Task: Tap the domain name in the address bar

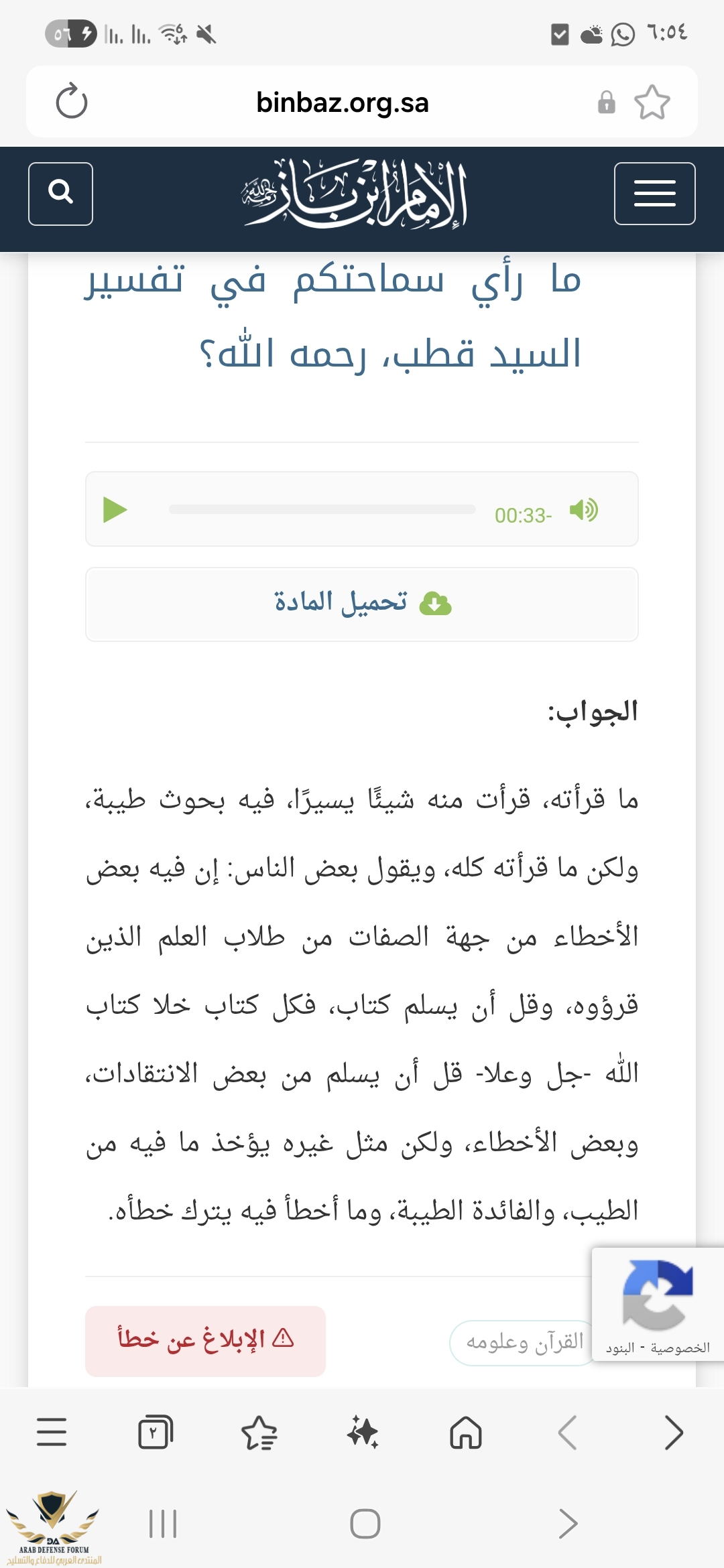Action: (342, 103)
